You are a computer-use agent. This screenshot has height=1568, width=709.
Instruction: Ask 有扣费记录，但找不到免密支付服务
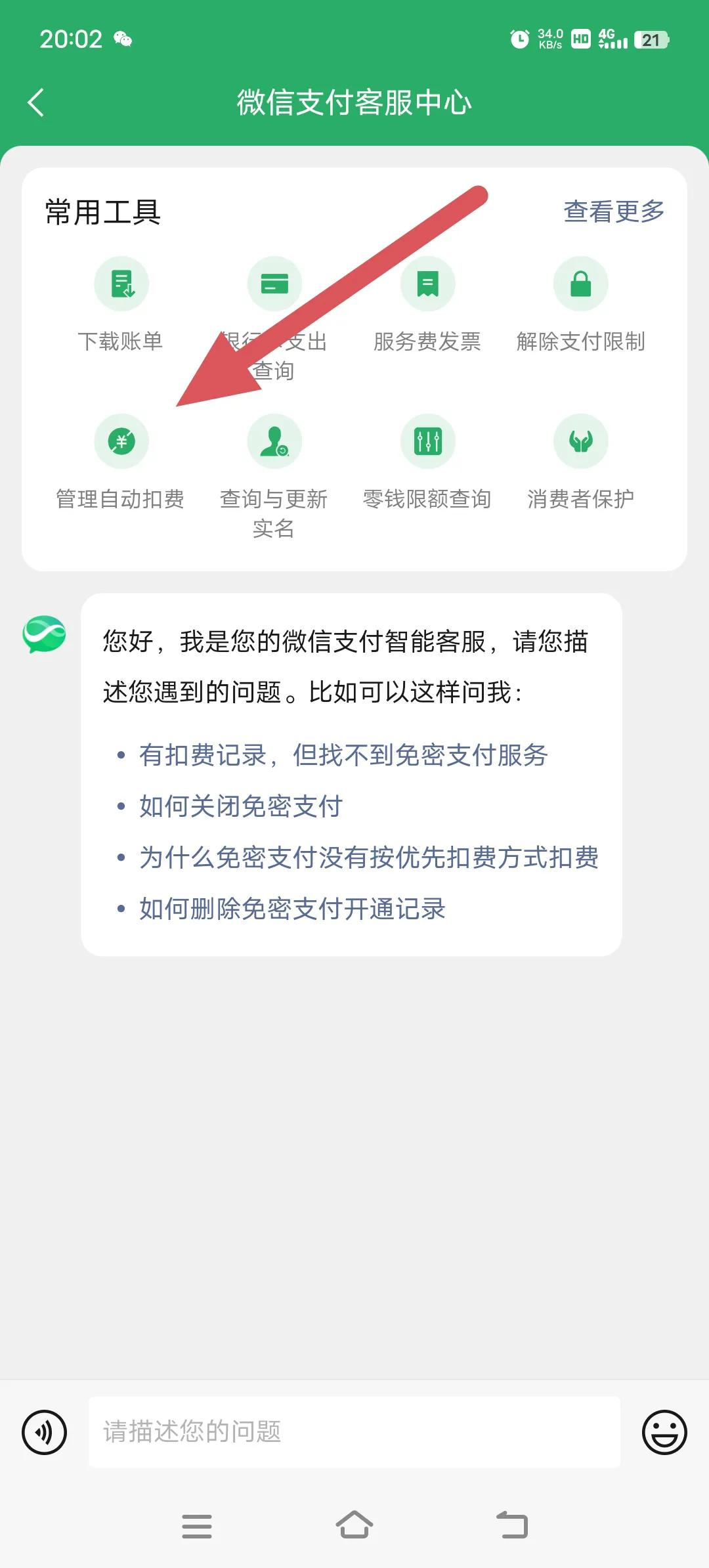(343, 755)
